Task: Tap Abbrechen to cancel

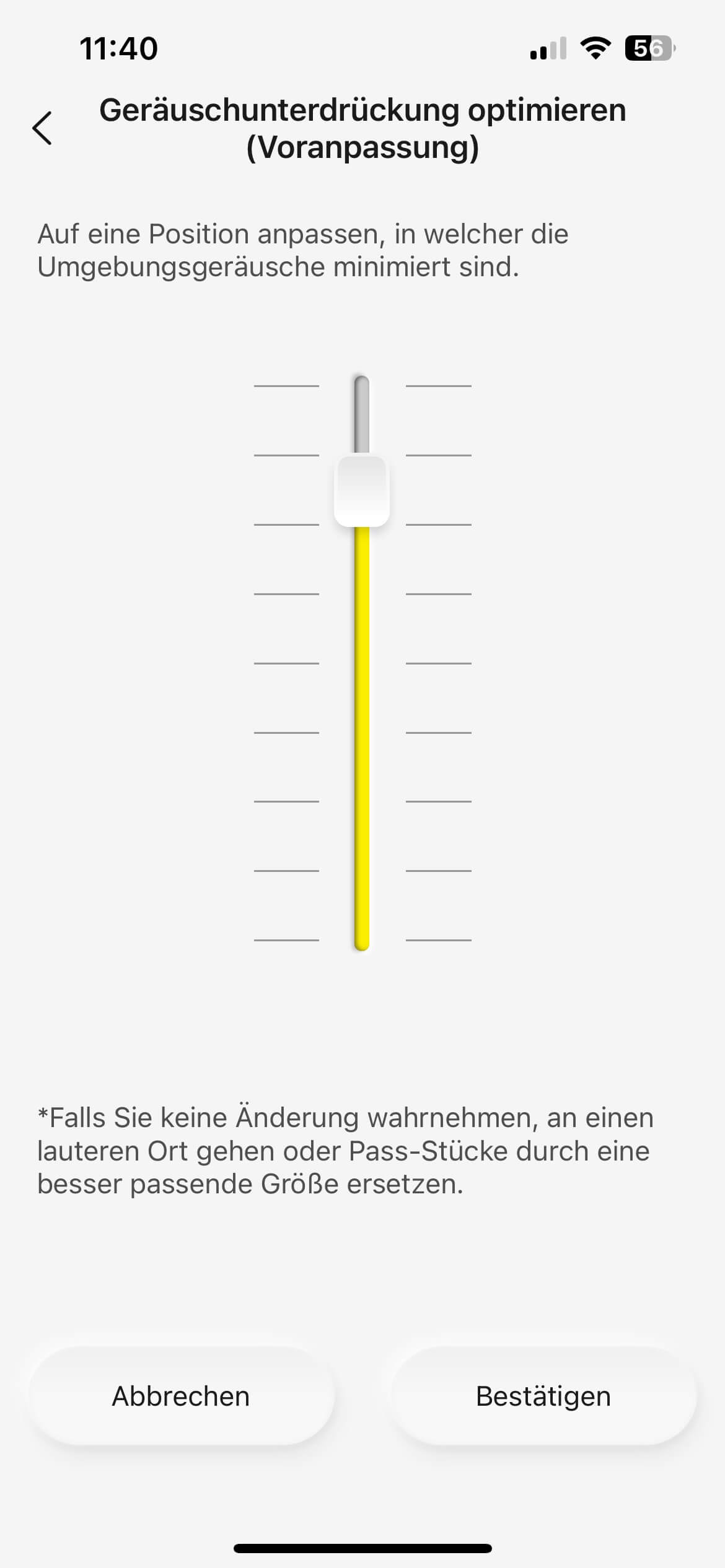Action: tap(181, 1396)
